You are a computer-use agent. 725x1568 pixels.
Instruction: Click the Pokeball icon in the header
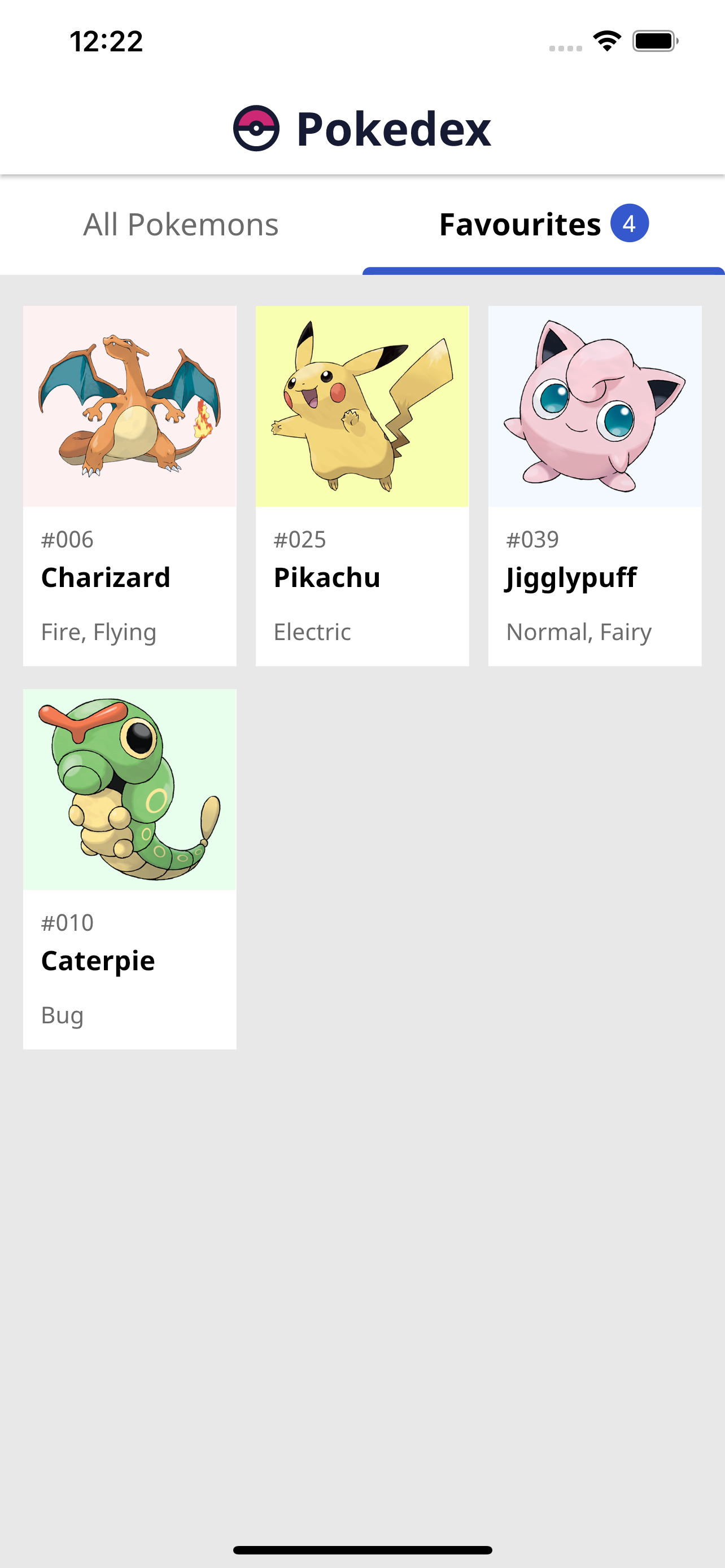[x=257, y=127]
